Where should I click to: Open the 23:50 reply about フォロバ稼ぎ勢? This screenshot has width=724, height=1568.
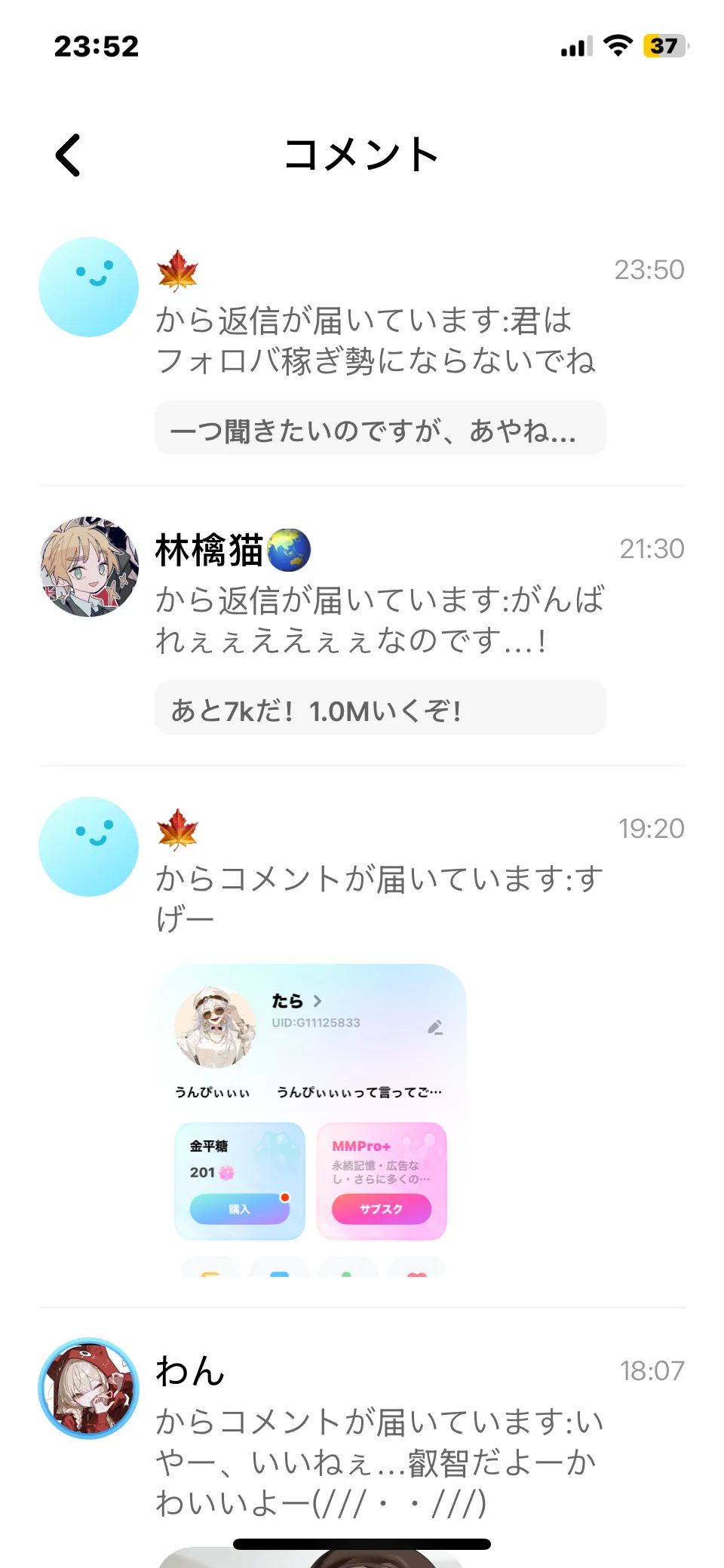pos(375,340)
